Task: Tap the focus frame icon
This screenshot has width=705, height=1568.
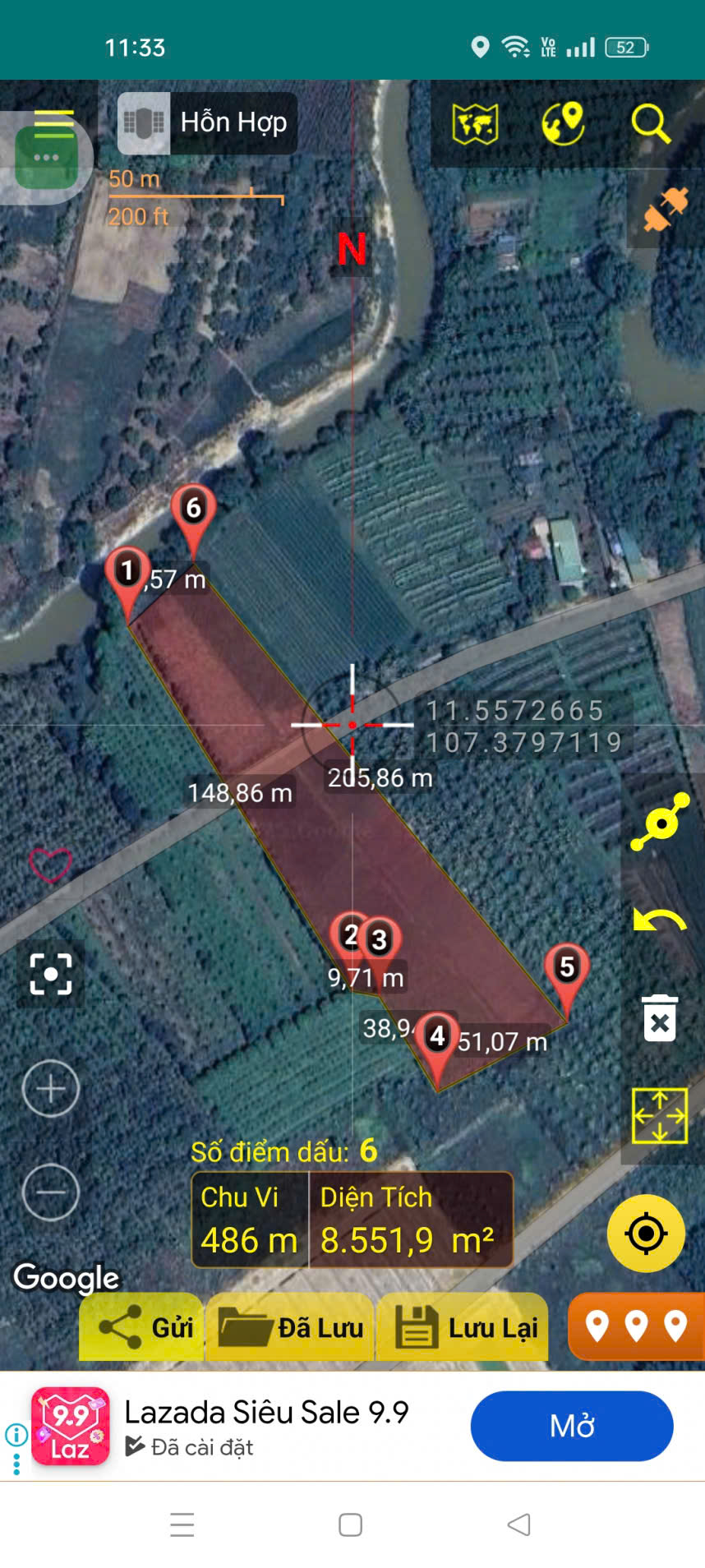Action: click(50, 974)
